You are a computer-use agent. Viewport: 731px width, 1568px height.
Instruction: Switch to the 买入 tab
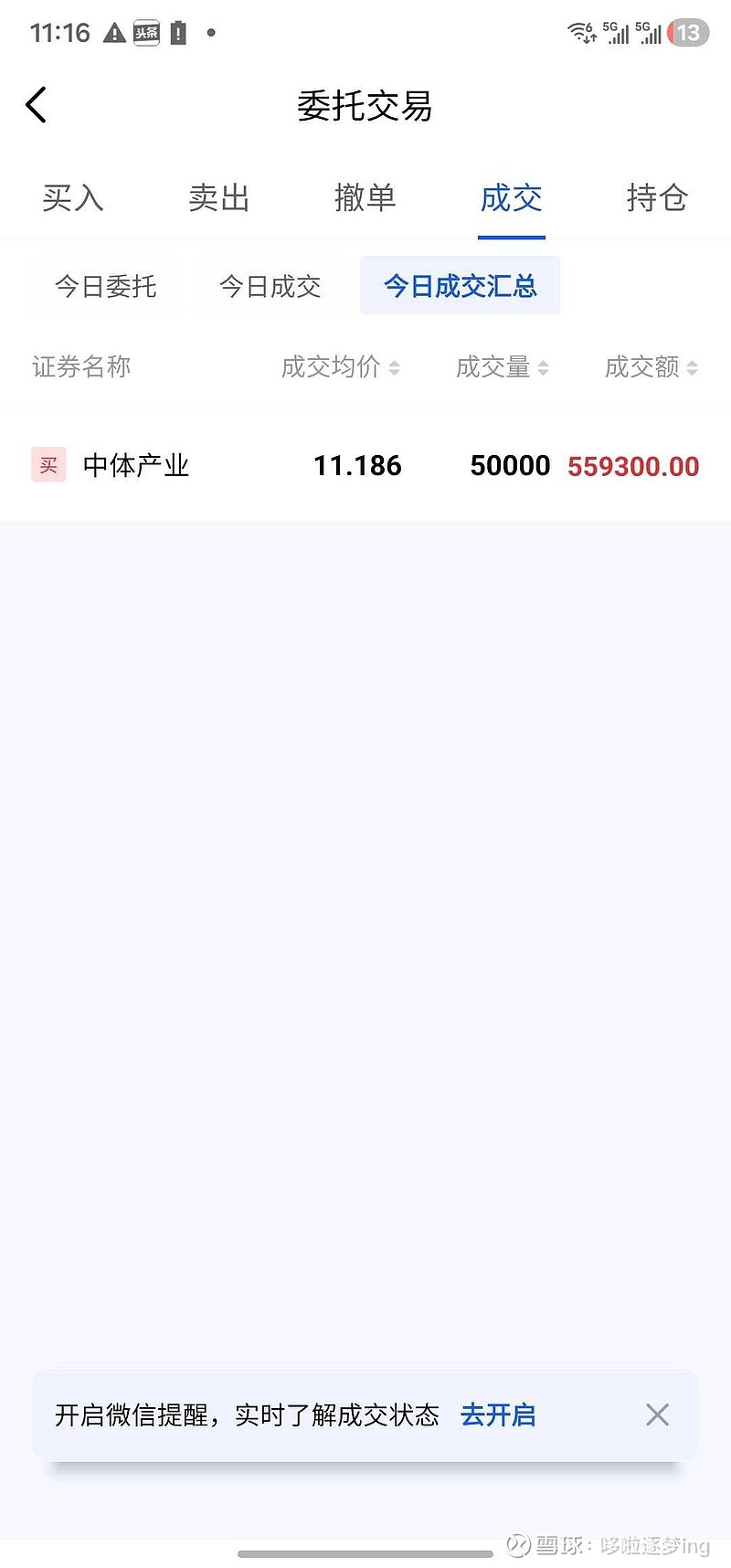pyautogui.click(x=73, y=197)
